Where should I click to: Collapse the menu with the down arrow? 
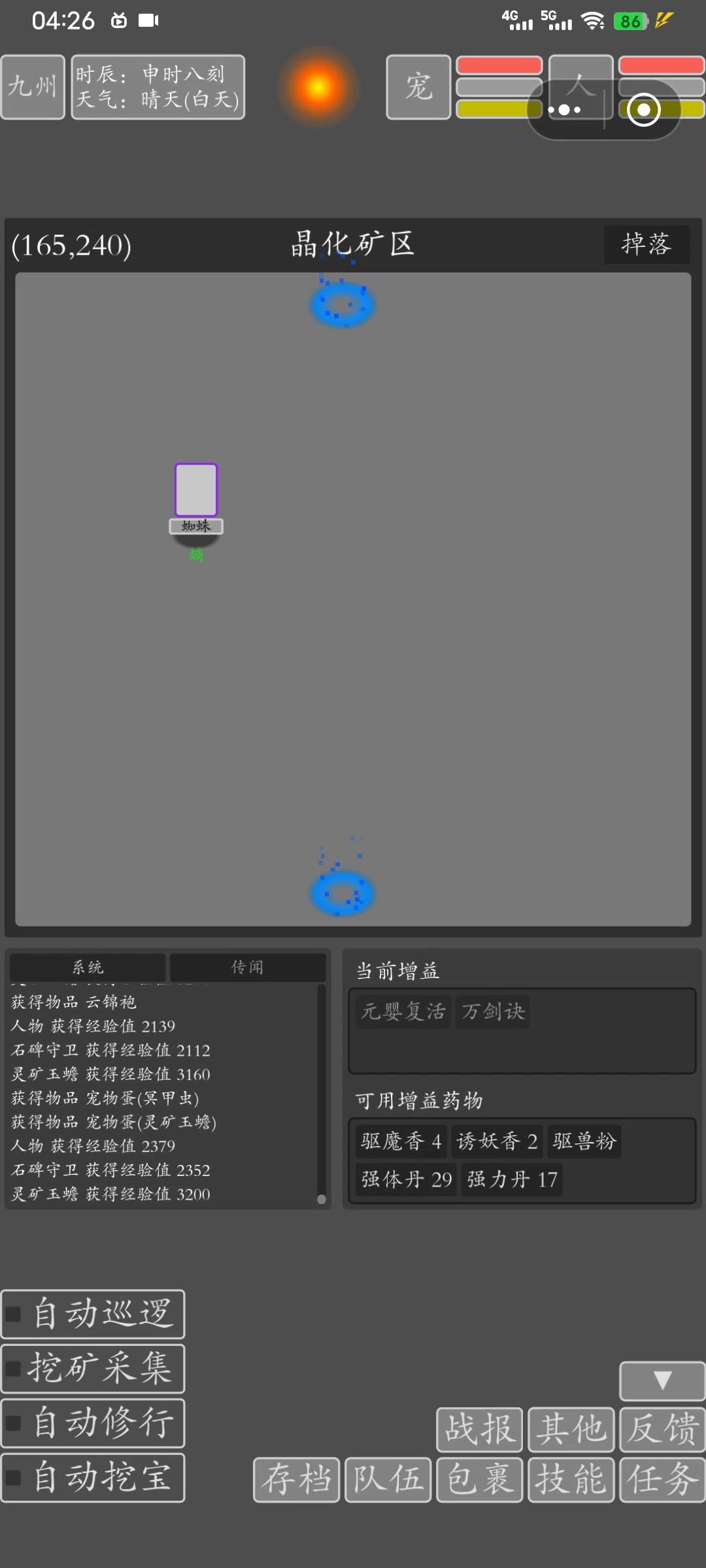point(662,1380)
